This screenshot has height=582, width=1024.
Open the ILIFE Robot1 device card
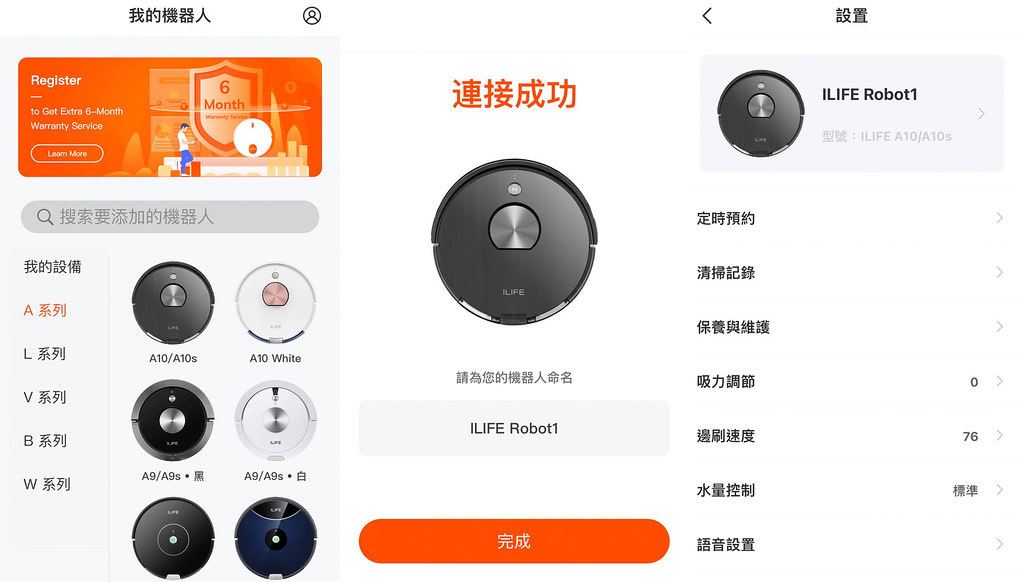click(851, 113)
